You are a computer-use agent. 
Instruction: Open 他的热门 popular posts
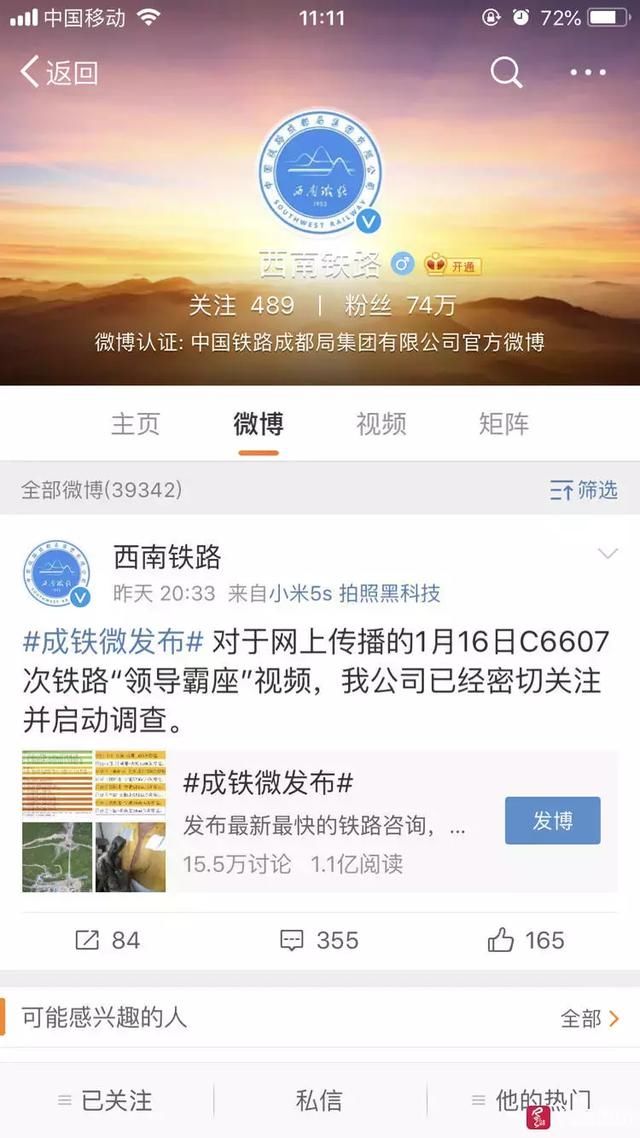532,1101
